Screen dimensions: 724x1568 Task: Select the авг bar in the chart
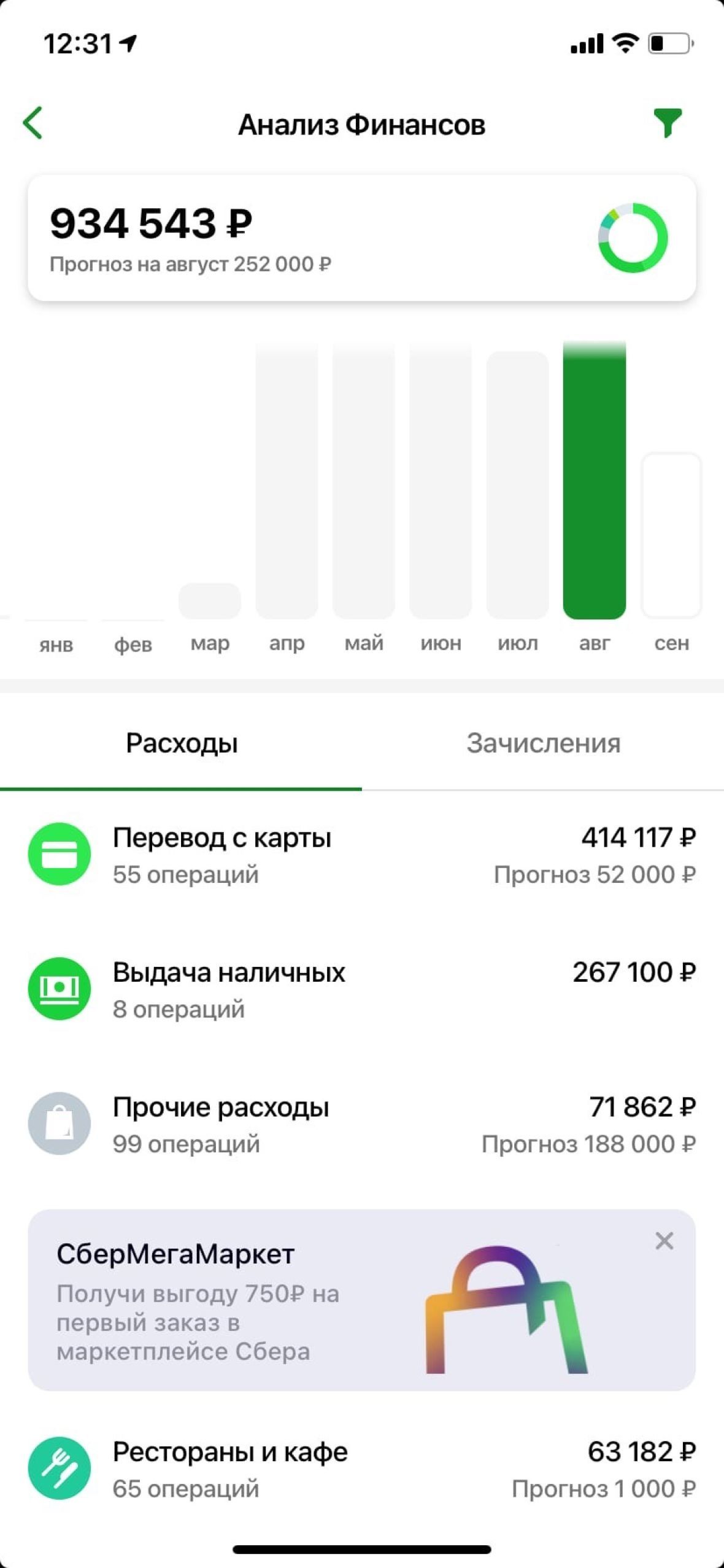(x=595, y=482)
